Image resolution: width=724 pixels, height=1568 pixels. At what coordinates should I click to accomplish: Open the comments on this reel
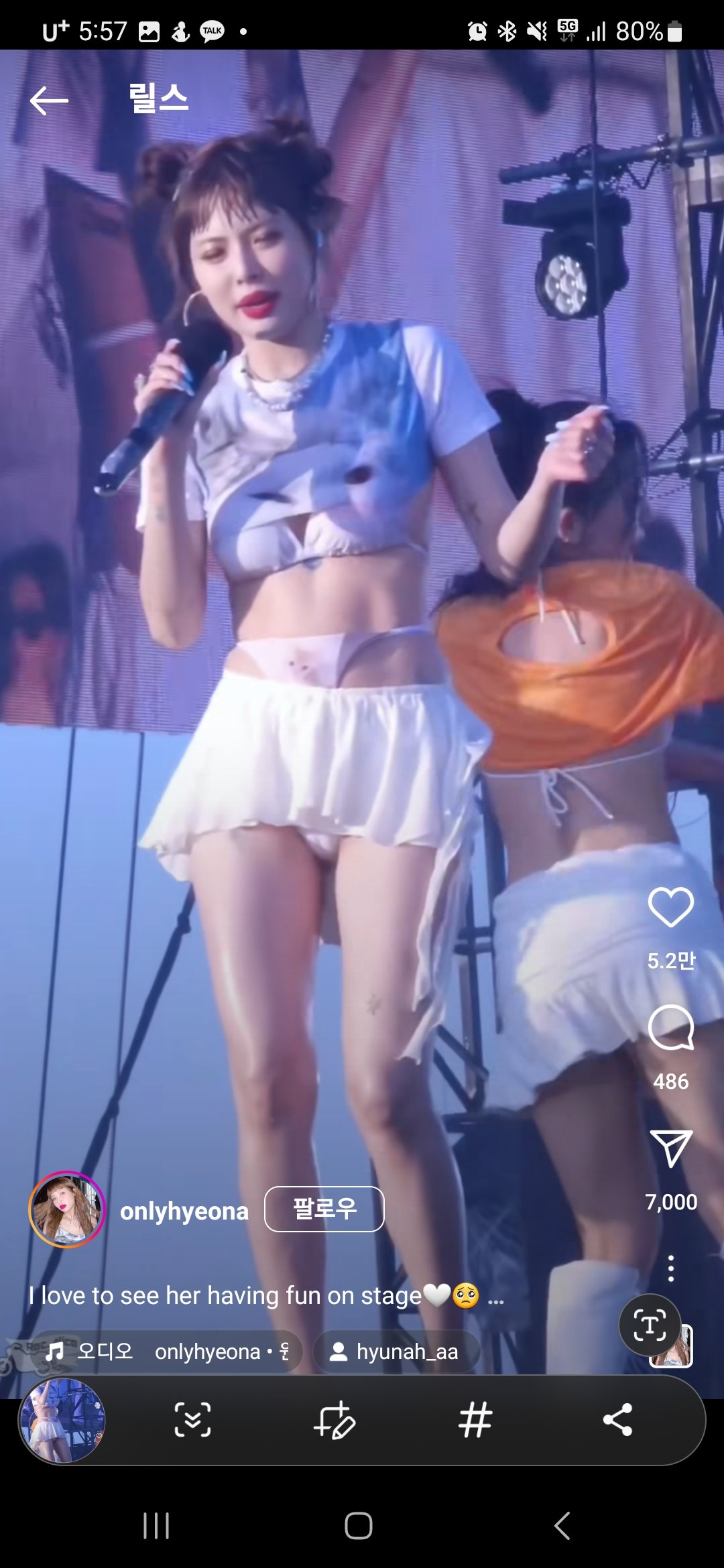[670, 1028]
